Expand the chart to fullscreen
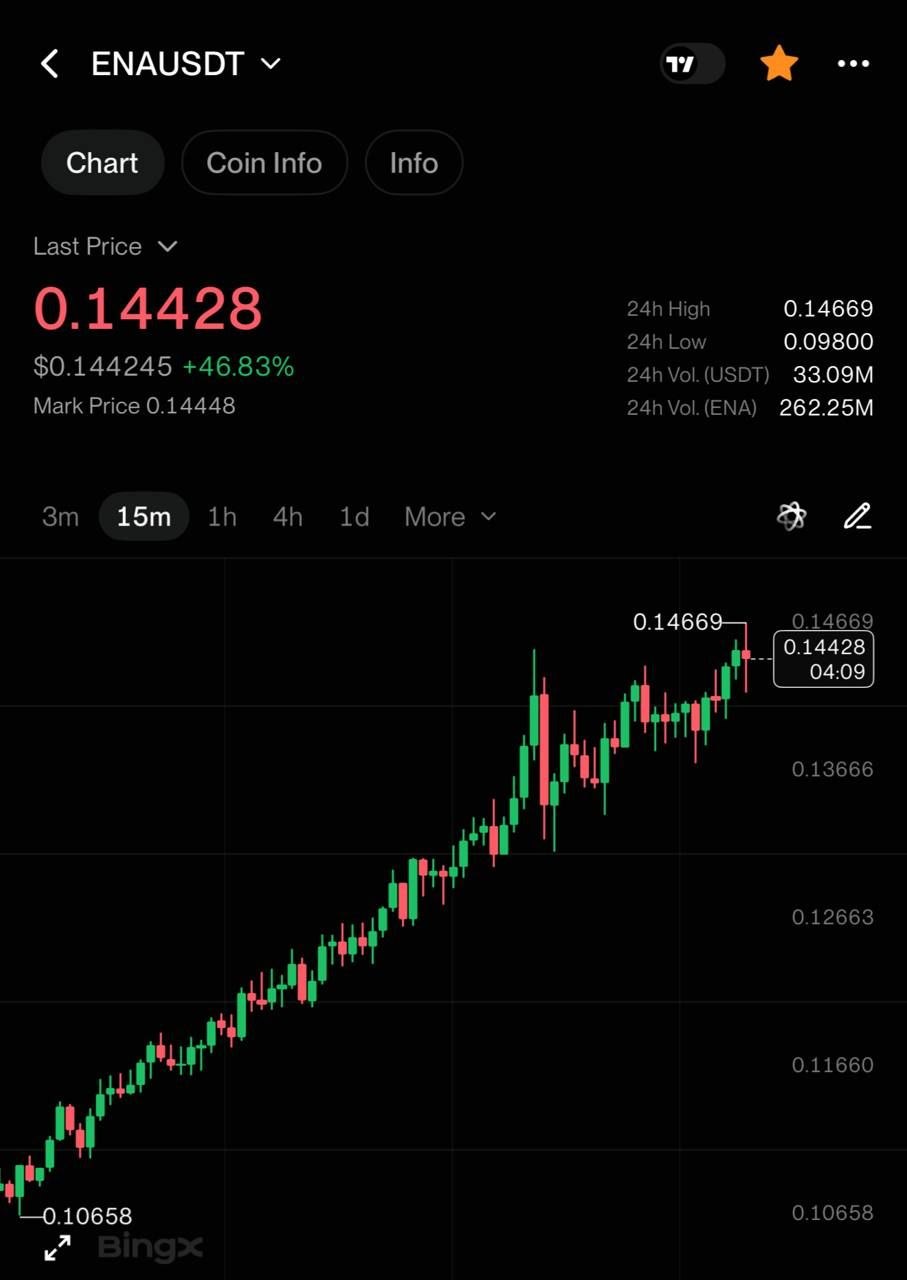907x1280 pixels. [58, 1247]
